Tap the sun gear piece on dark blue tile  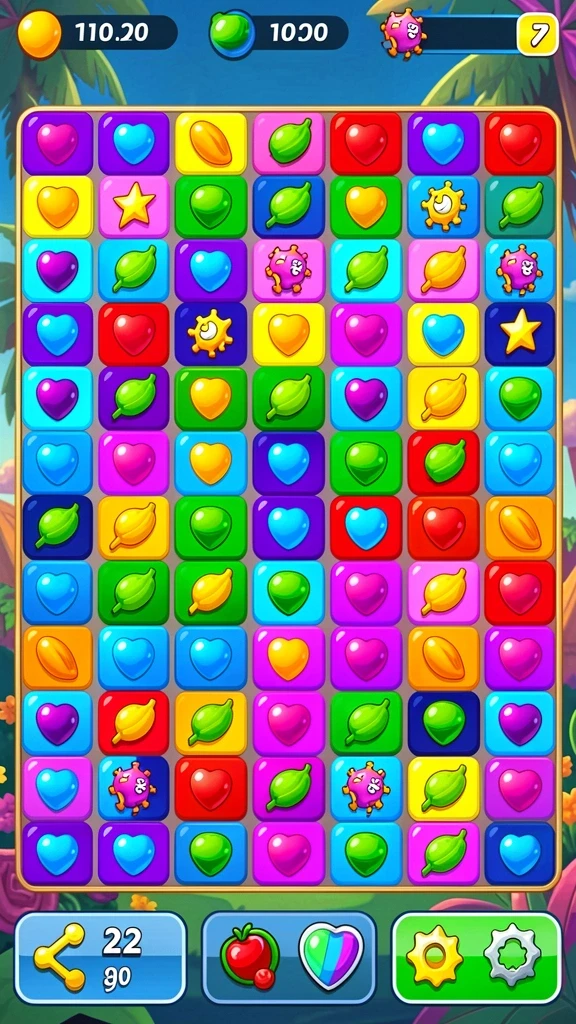pos(210,333)
